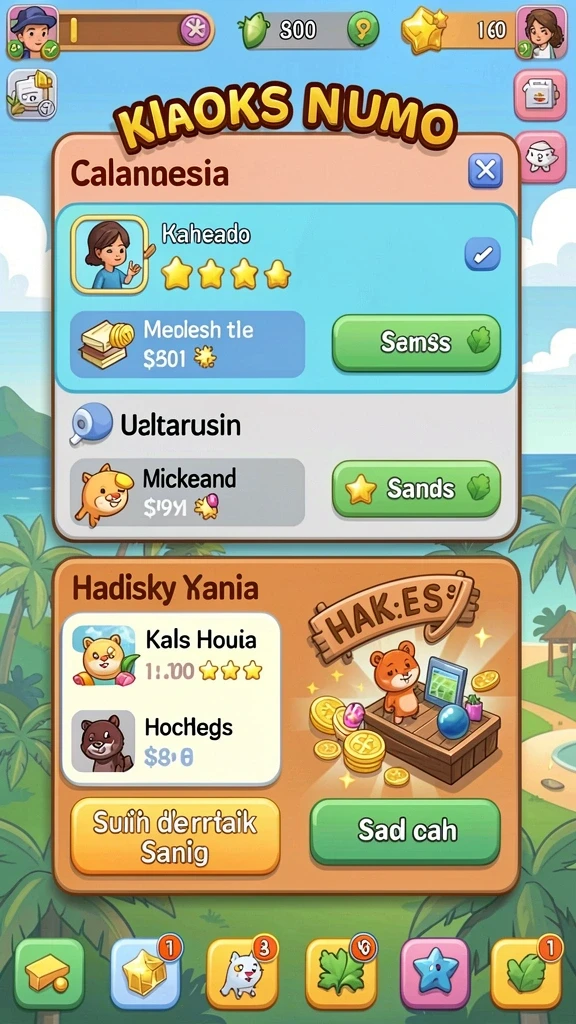The height and width of the screenshot is (1024, 576).
Task: Open the gold nugget tab with badge
Action: point(146,974)
